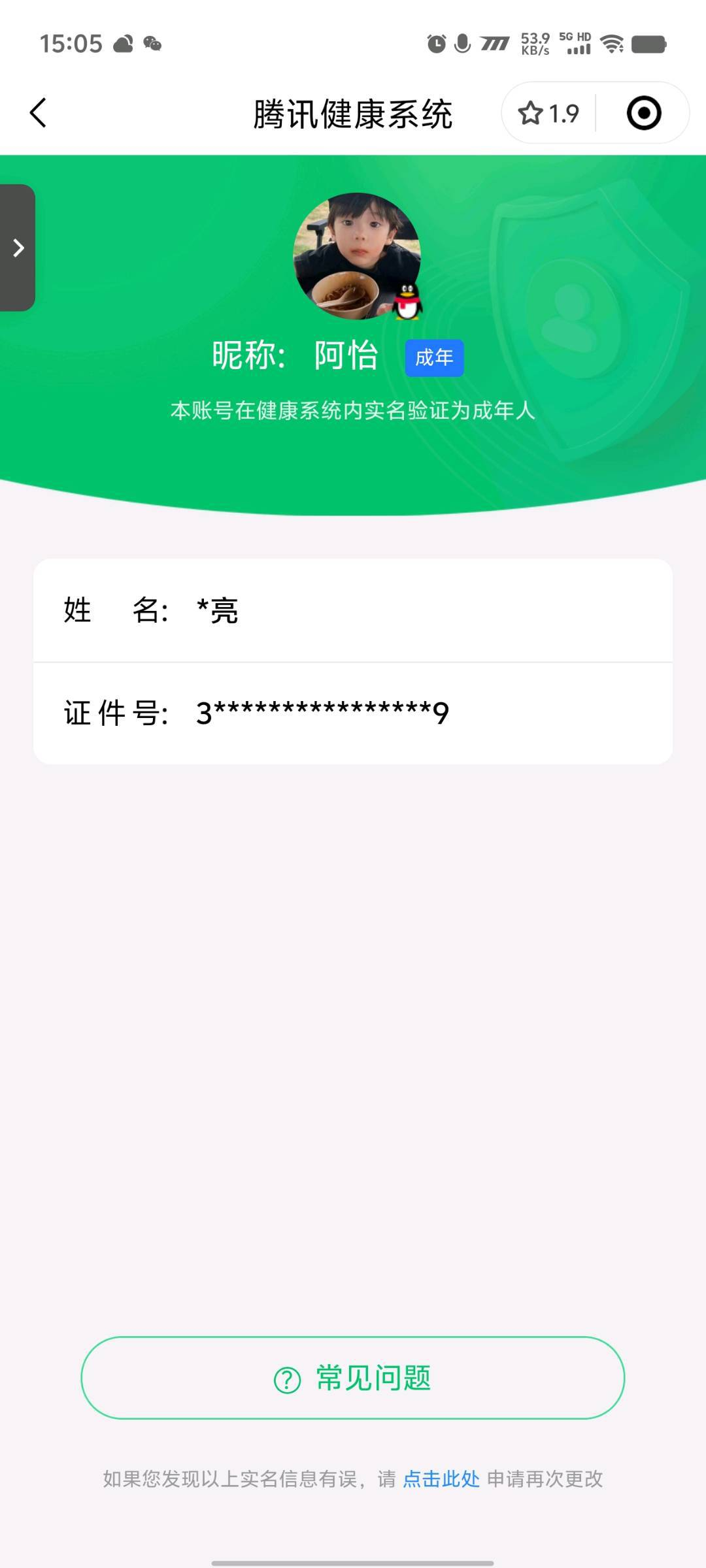Go back using the top-left arrow
The image size is (706, 1568).
pos(39,113)
